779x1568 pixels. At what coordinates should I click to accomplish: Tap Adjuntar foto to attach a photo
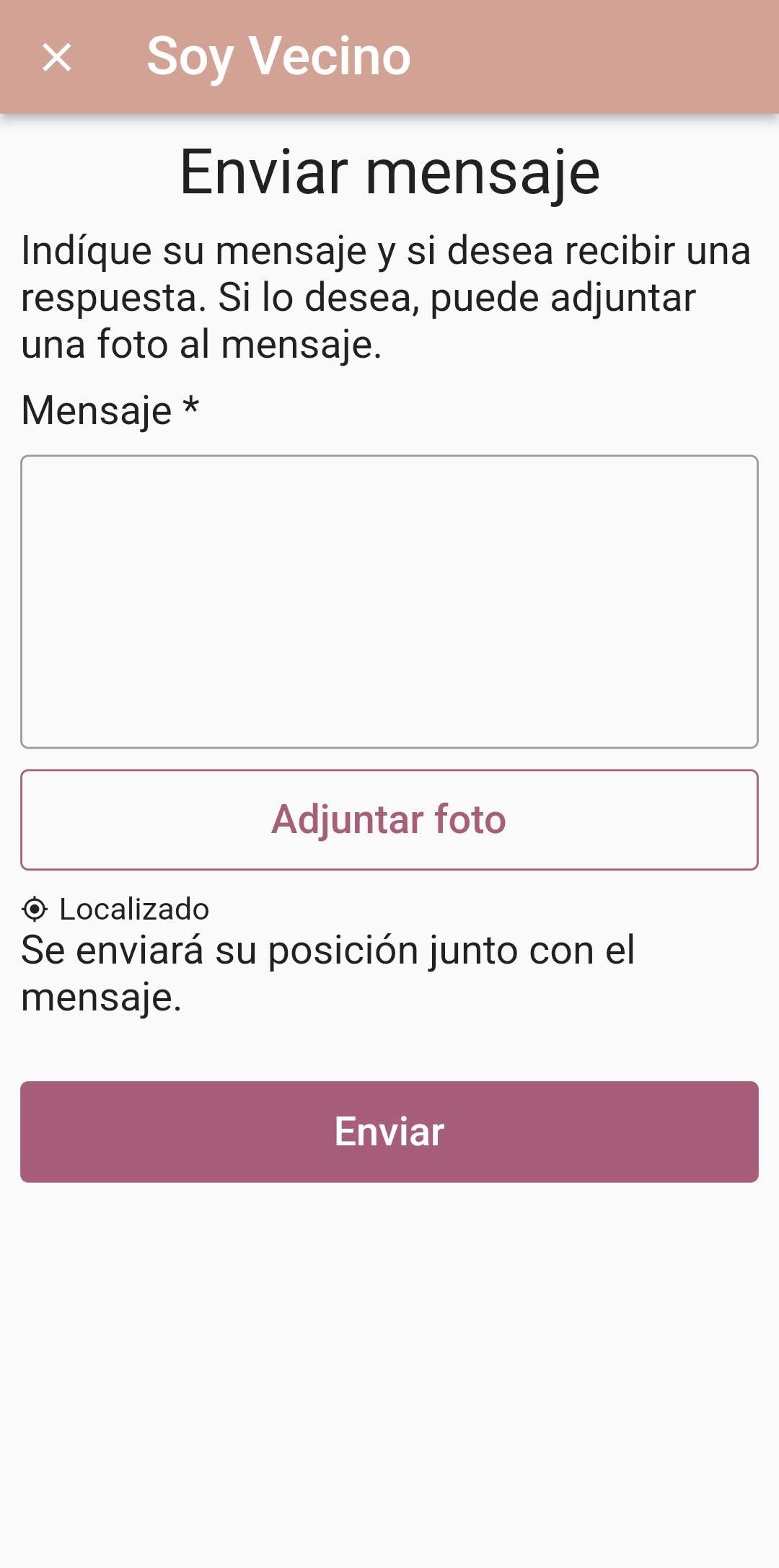click(389, 819)
